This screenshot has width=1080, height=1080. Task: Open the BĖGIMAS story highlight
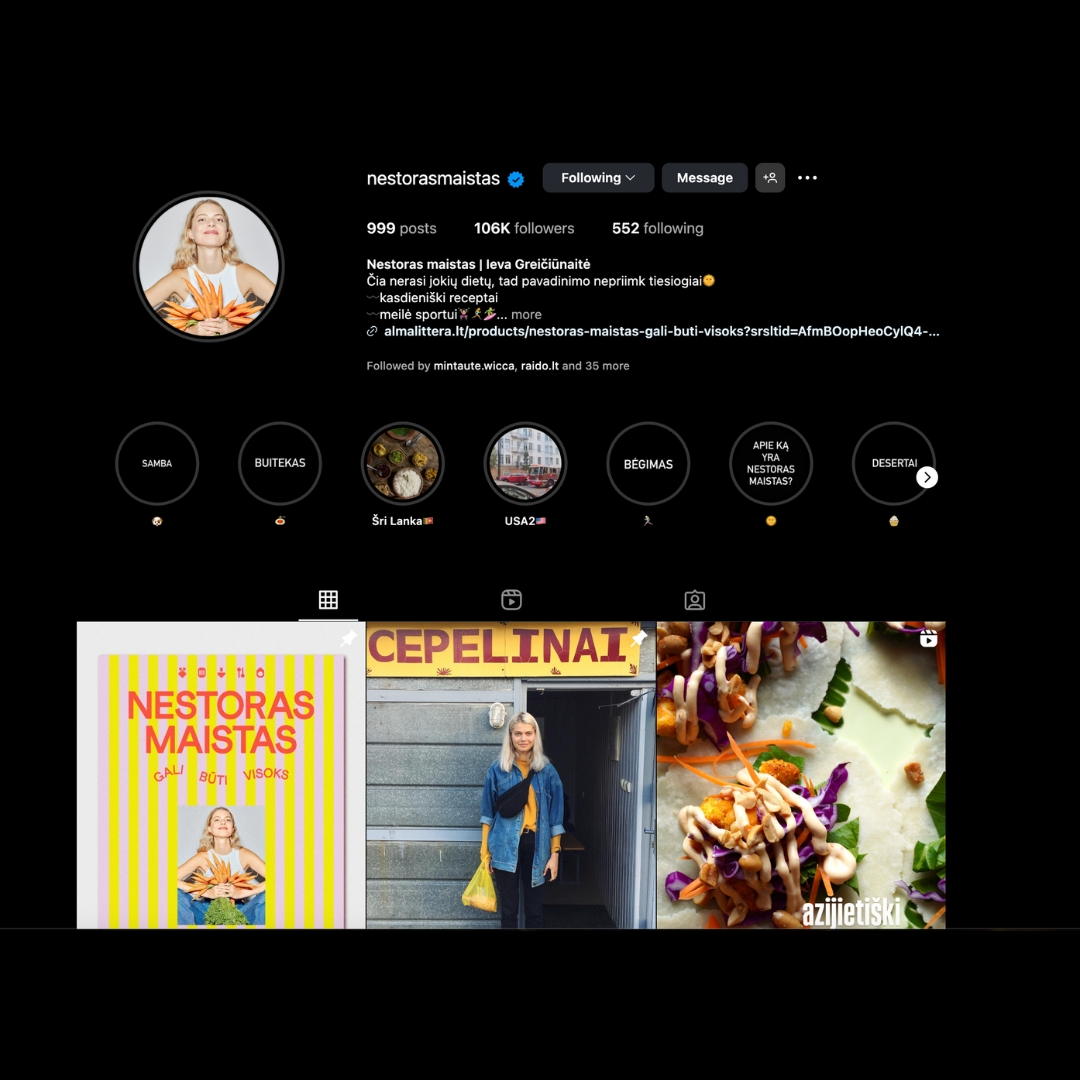(648, 464)
